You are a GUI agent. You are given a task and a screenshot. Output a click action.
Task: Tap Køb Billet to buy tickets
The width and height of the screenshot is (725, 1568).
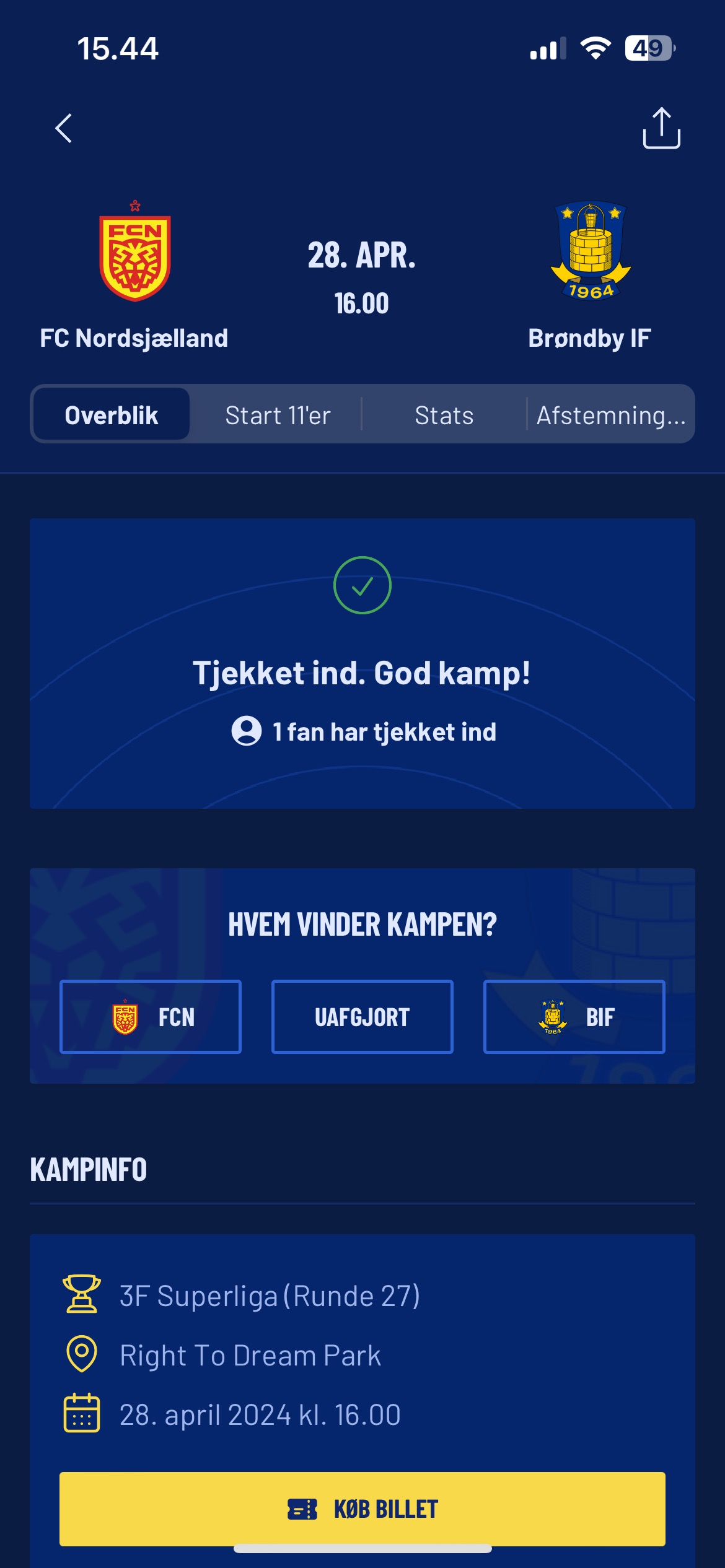(x=362, y=1508)
